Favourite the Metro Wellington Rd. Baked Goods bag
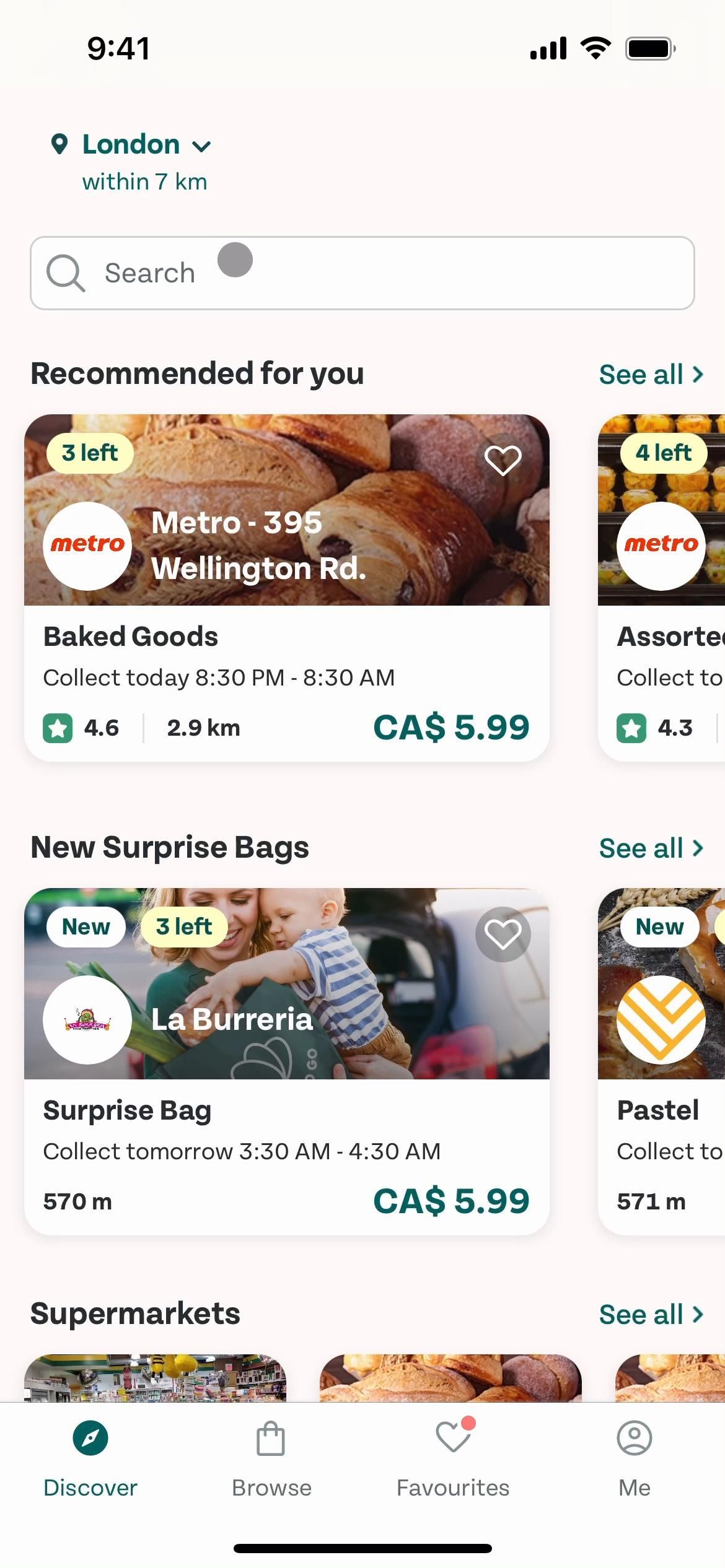Image resolution: width=725 pixels, height=1568 pixels. point(503,460)
